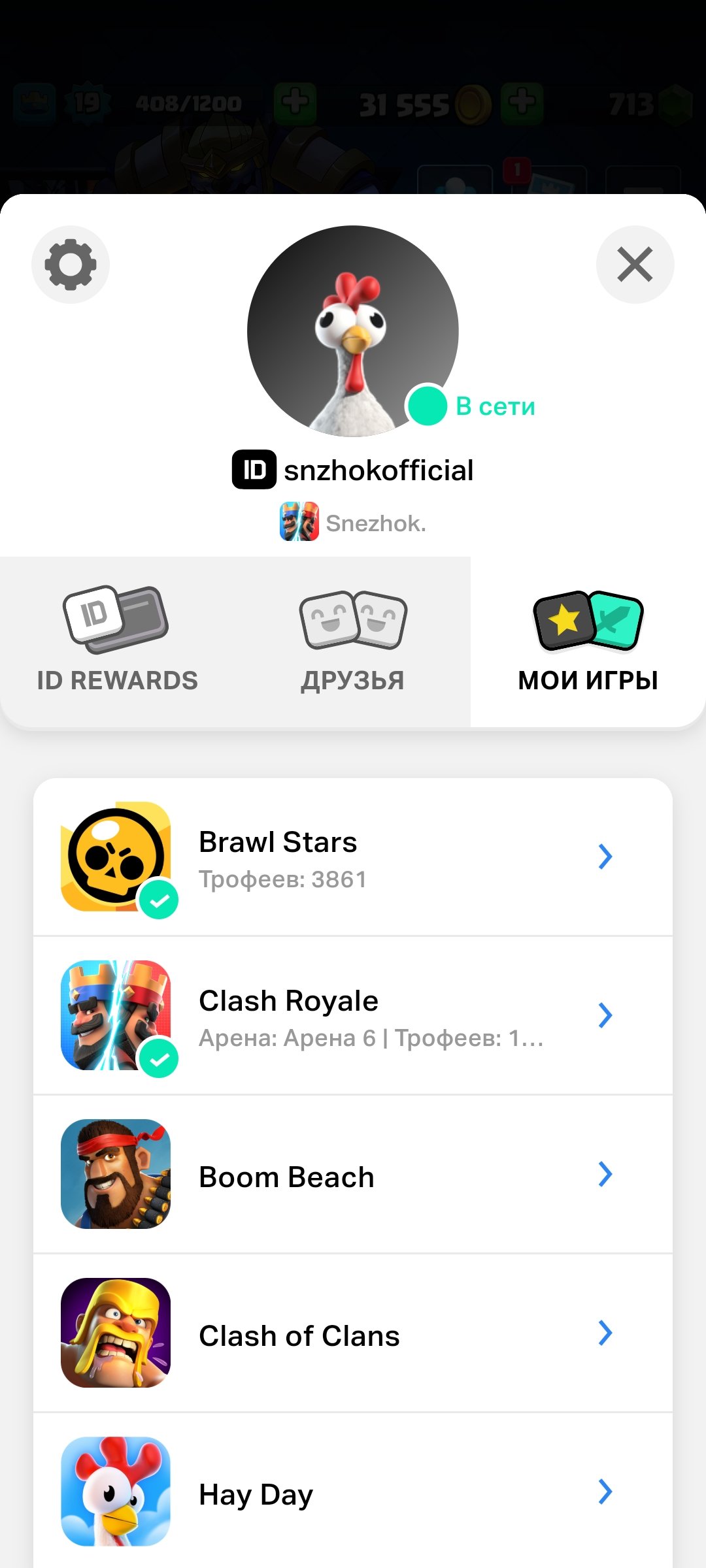Open the settings gear
706x1568 pixels.
tap(71, 265)
